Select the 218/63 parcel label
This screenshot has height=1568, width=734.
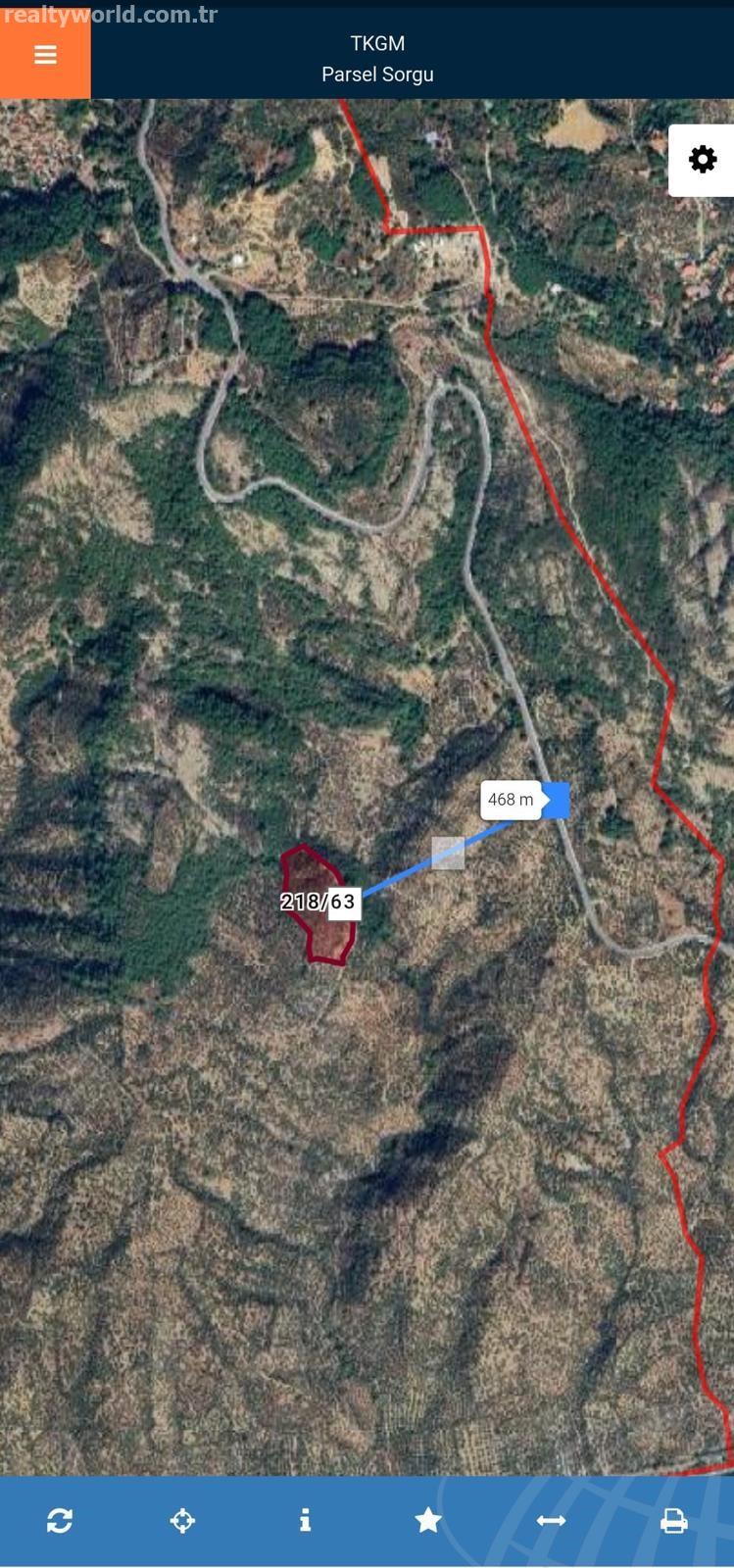(x=318, y=902)
